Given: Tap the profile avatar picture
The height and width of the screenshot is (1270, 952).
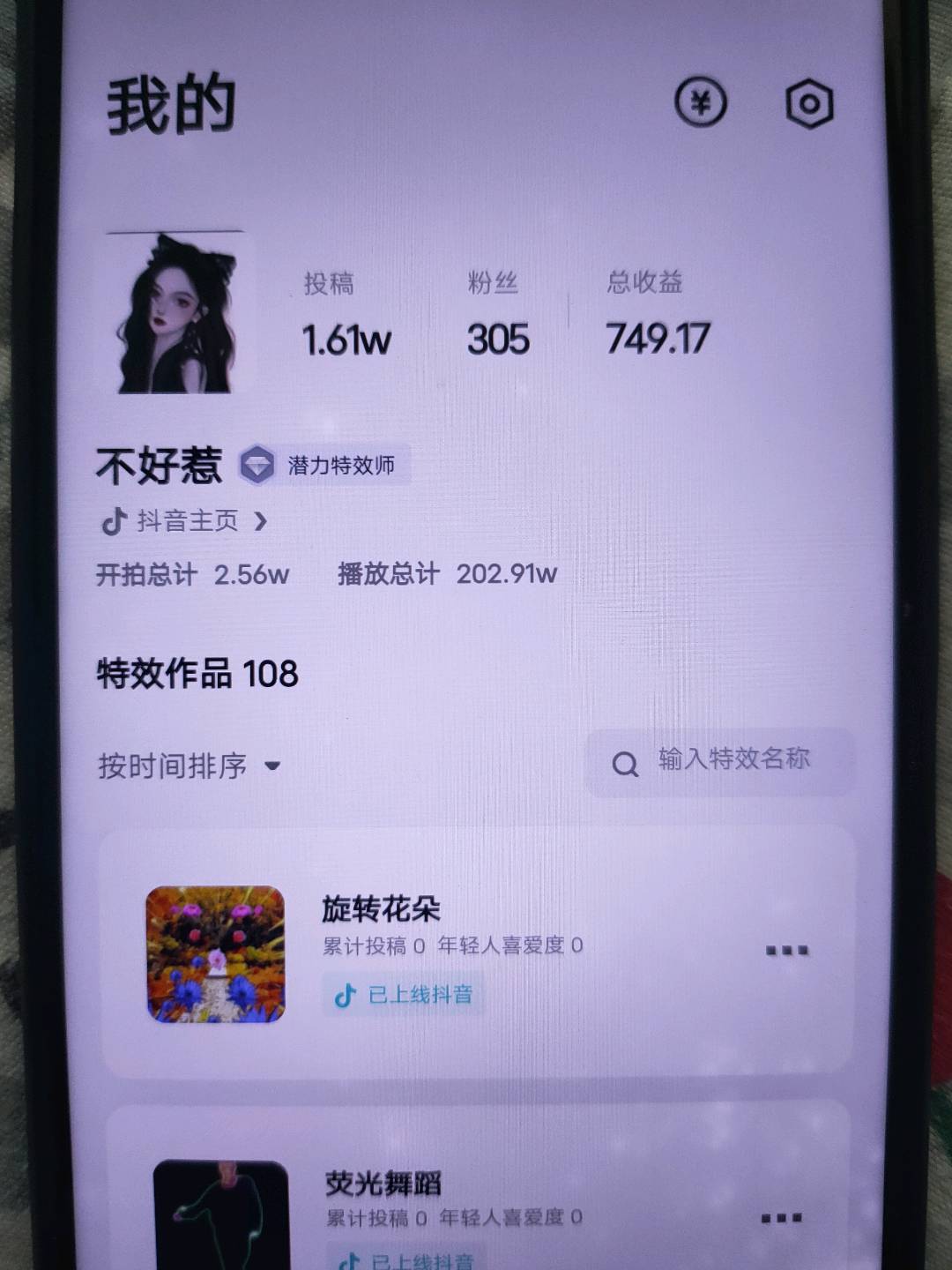Looking at the screenshot, I should pyautogui.click(x=178, y=314).
